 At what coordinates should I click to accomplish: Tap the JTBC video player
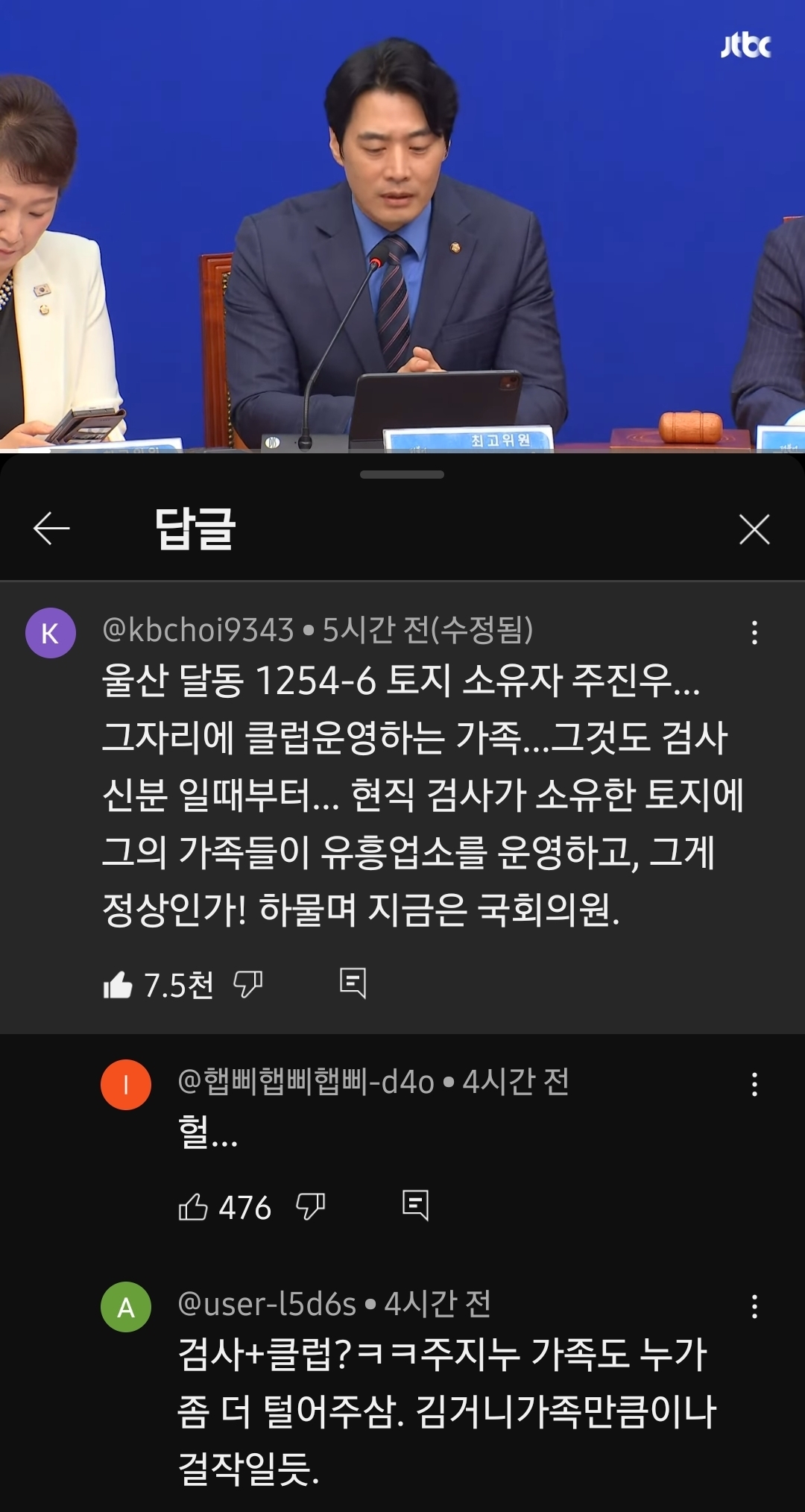[402, 224]
